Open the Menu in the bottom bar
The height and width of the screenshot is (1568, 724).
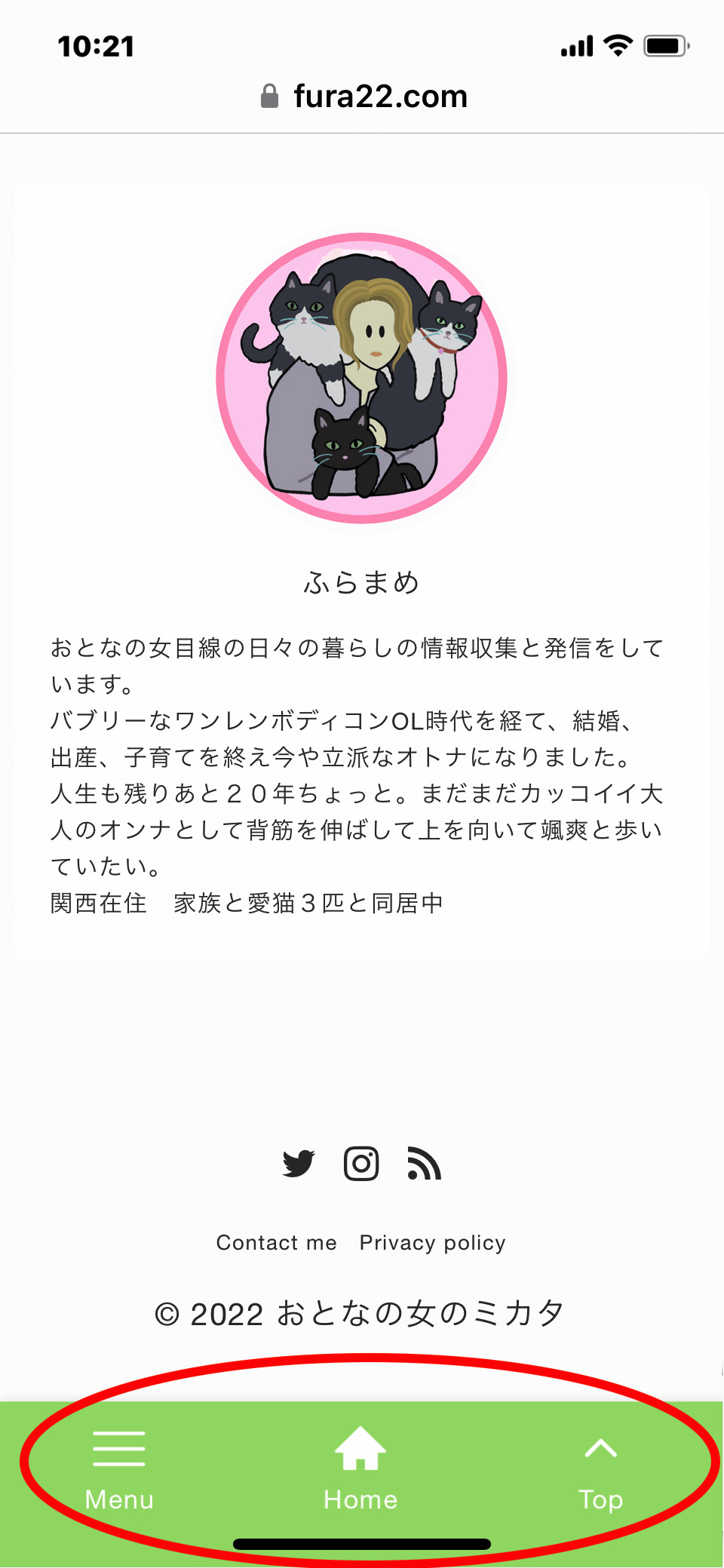click(119, 1469)
